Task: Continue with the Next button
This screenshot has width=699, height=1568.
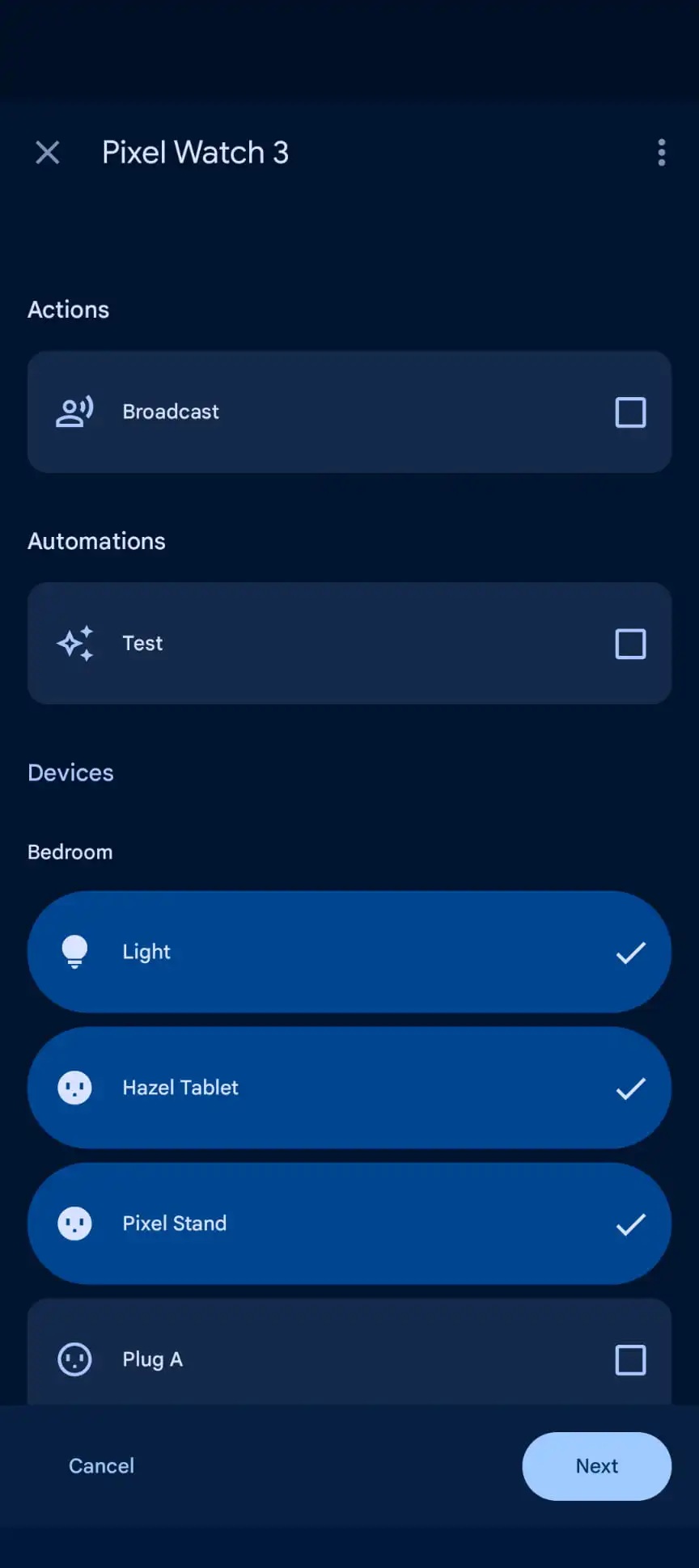Action: [597, 1466]
